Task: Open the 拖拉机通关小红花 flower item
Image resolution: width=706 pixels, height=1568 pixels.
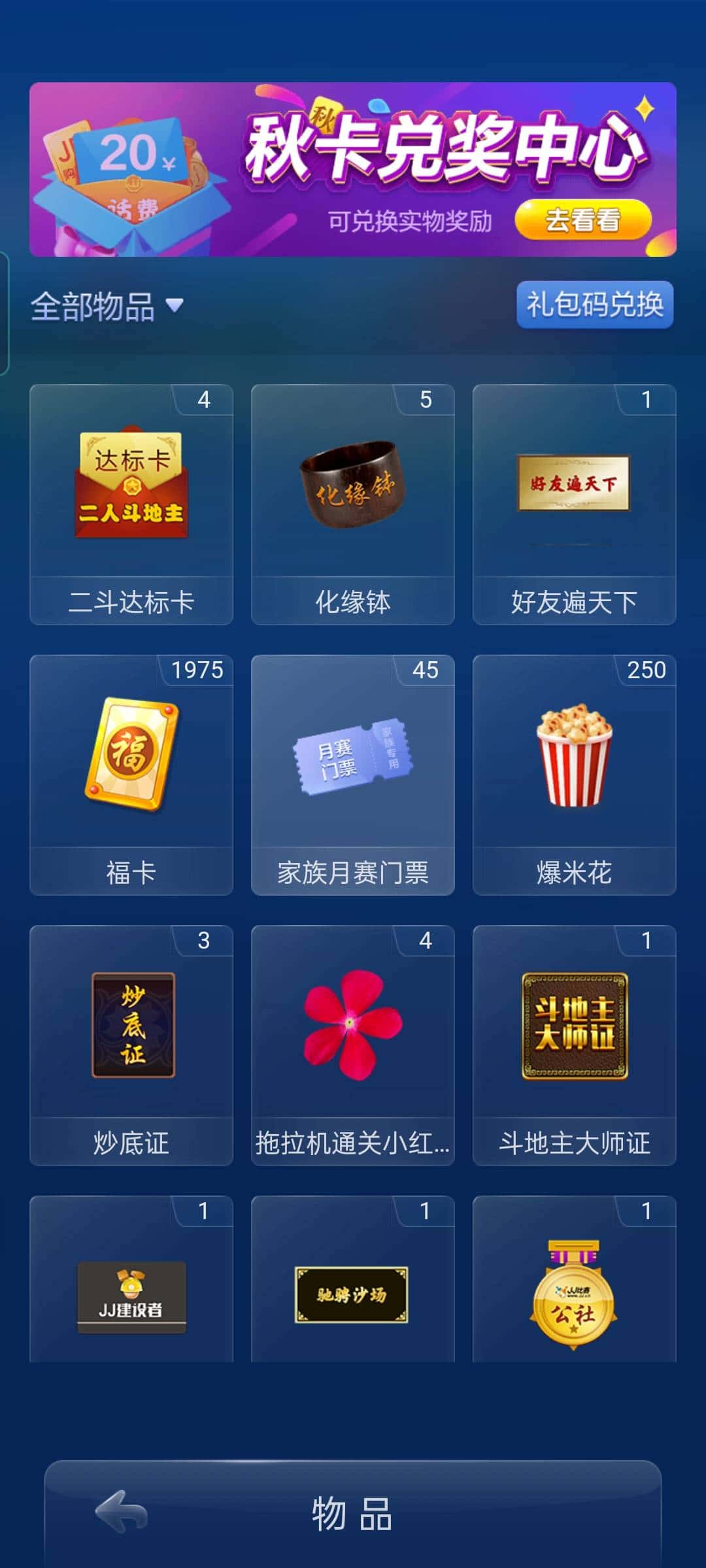Action: click(x=353, y=1039)
